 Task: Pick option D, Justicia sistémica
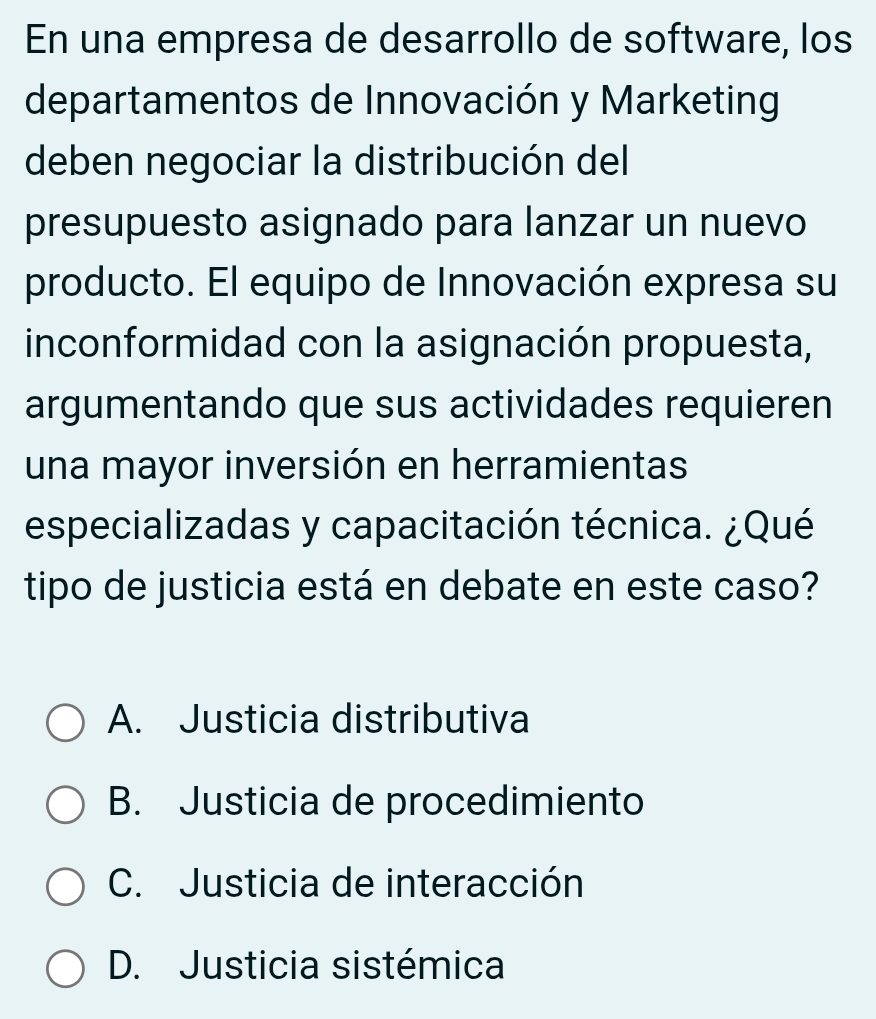(66, 968)
